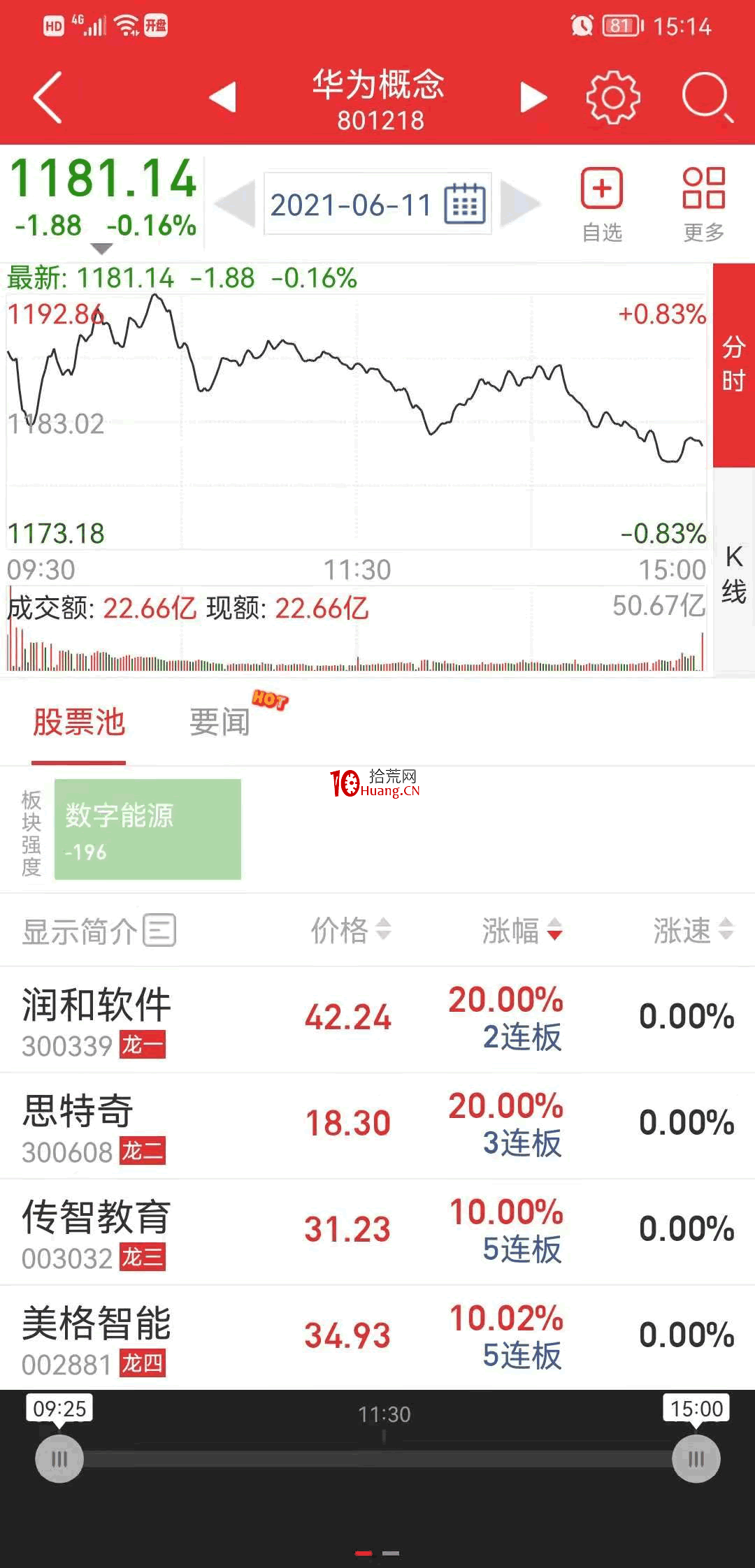Select the 数字能源 board strength block
This screenshot has width=755, height=1568.
pos(147,828)
